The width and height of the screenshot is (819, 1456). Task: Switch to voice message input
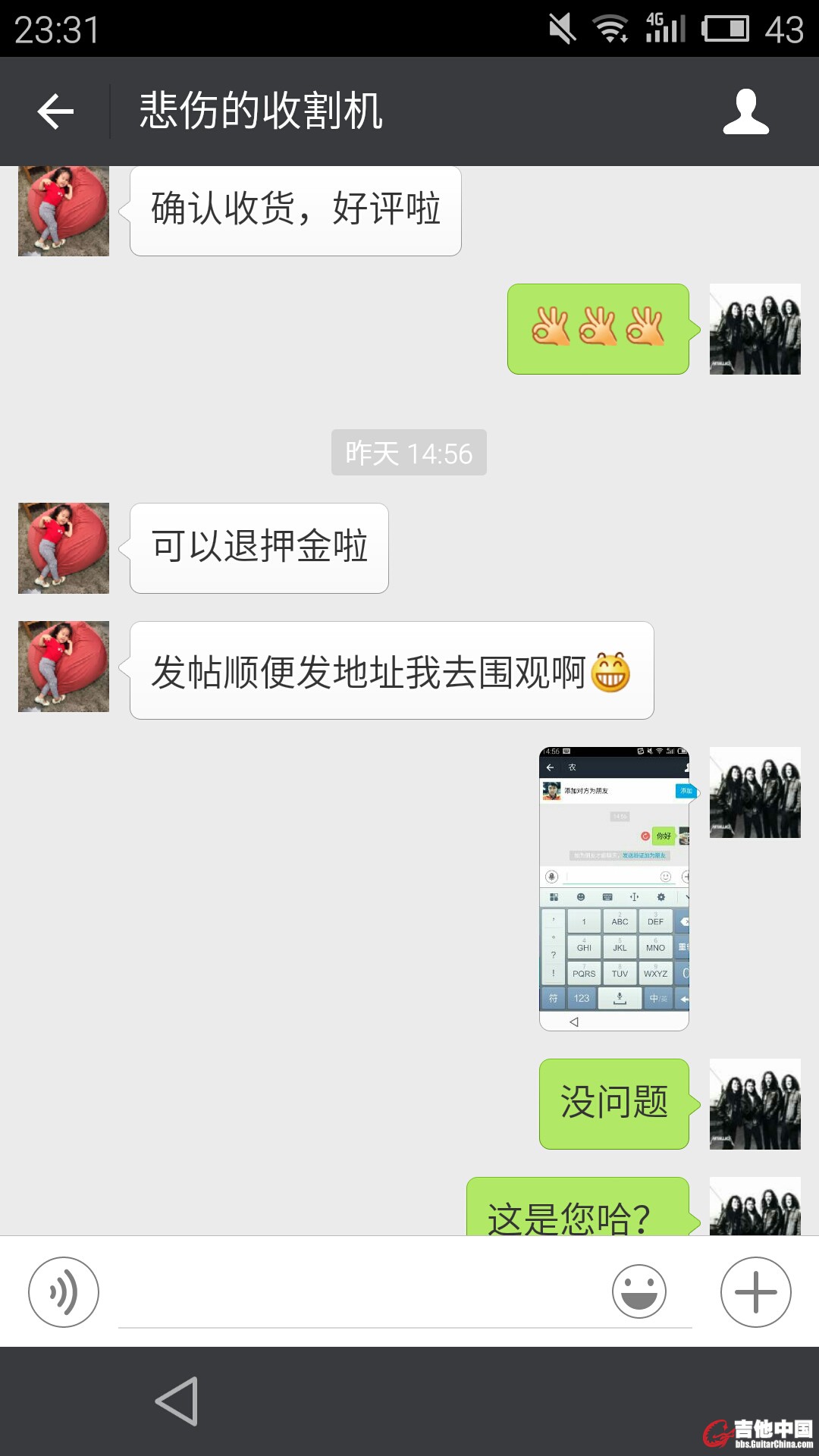(64, 1291)
